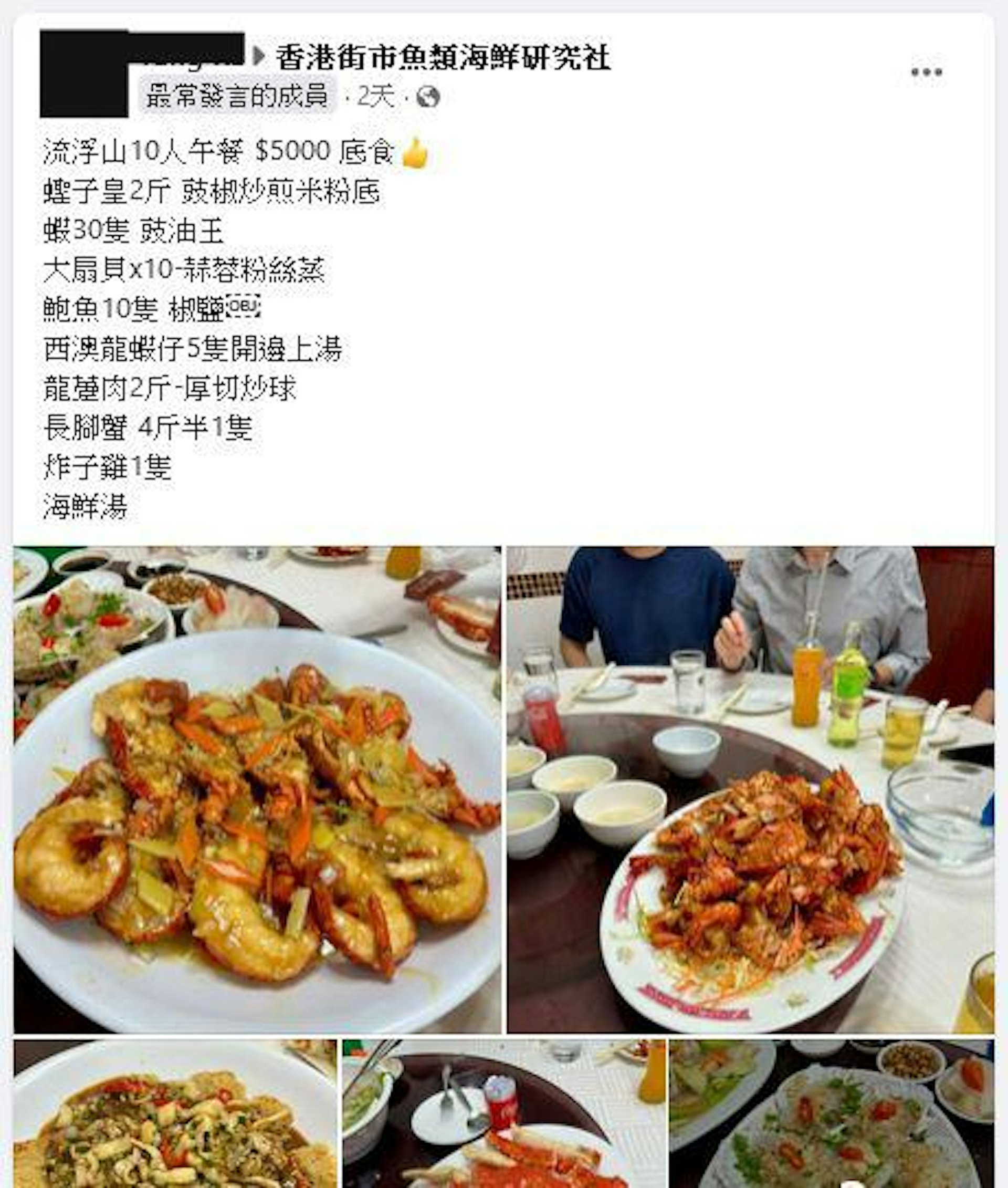Tap the 2天 post timestamp
This screenshot has height=1188, width=1008.
click(x=375, y=97)
